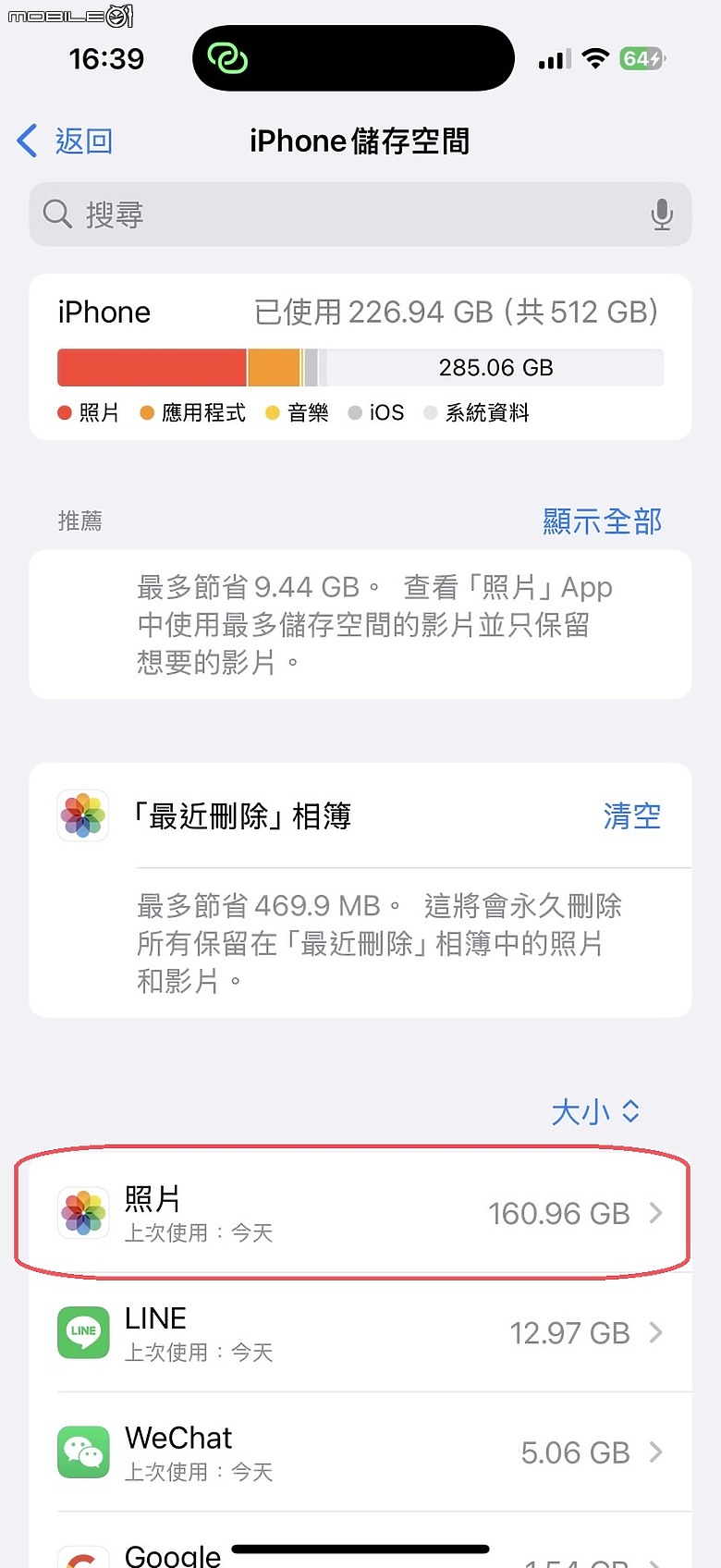Screen dimensions: 721x1568
Task: Open WeChat storage details
Action: (x=360, y=1452)
